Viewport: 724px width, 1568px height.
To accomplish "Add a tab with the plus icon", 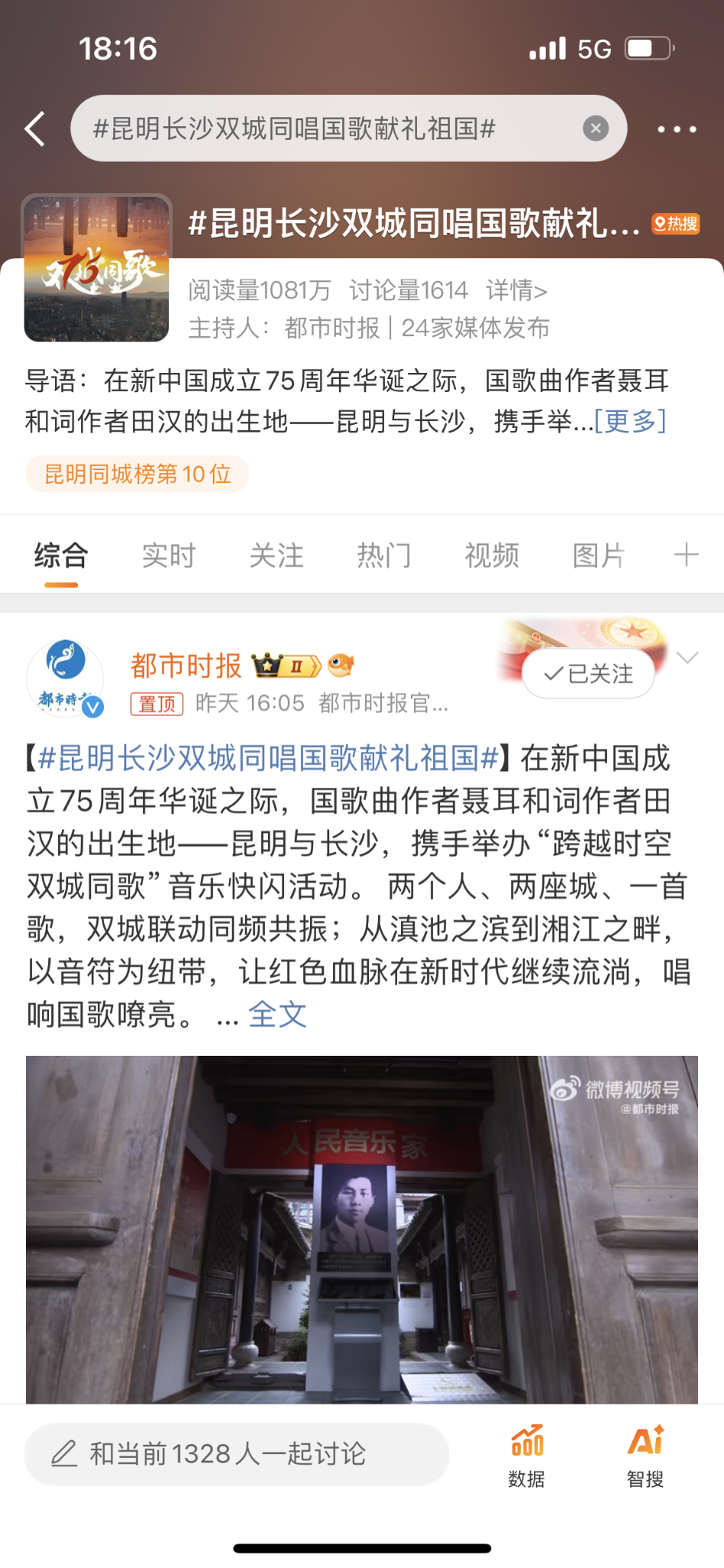I will (686, 555).
